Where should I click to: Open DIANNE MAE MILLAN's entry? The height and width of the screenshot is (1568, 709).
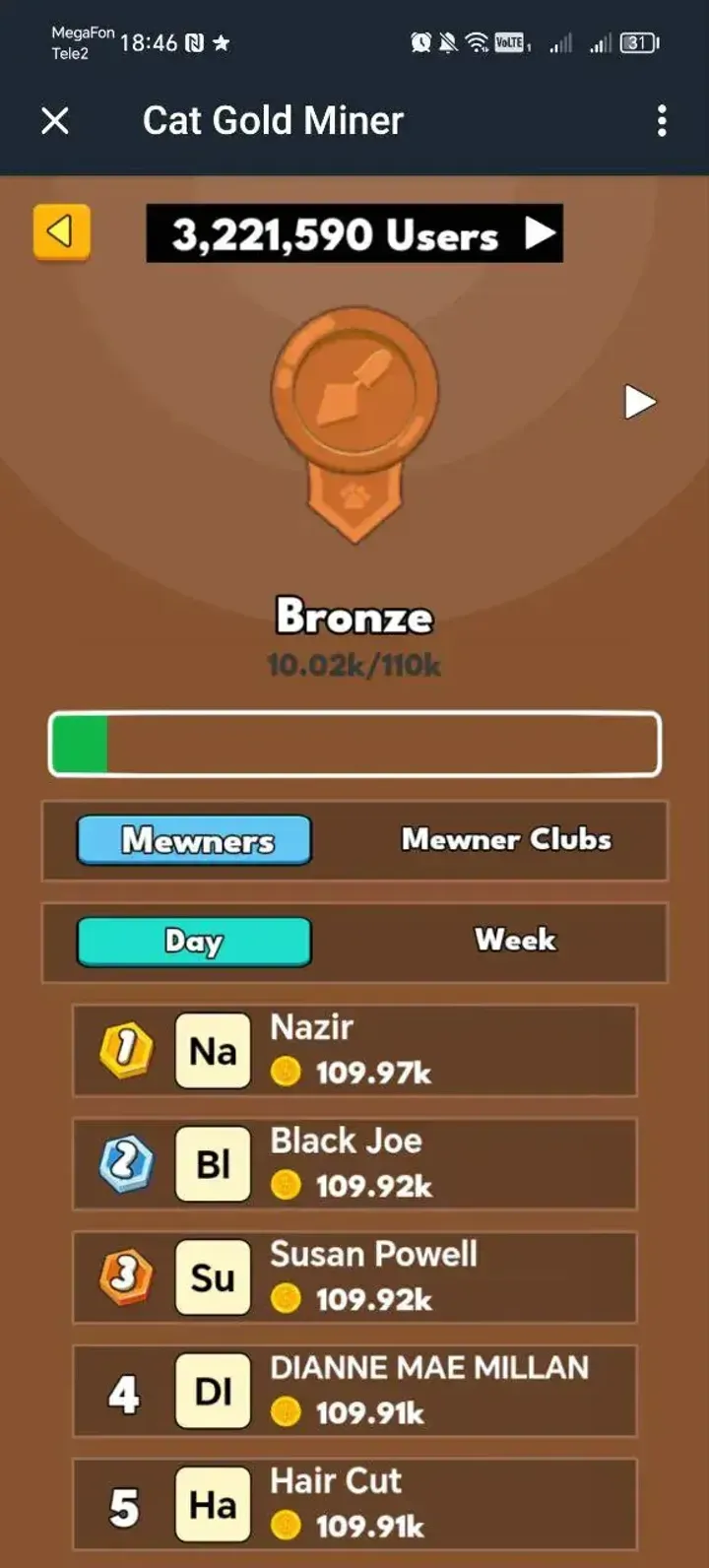pyautogui.click(x=354, y=1391)
